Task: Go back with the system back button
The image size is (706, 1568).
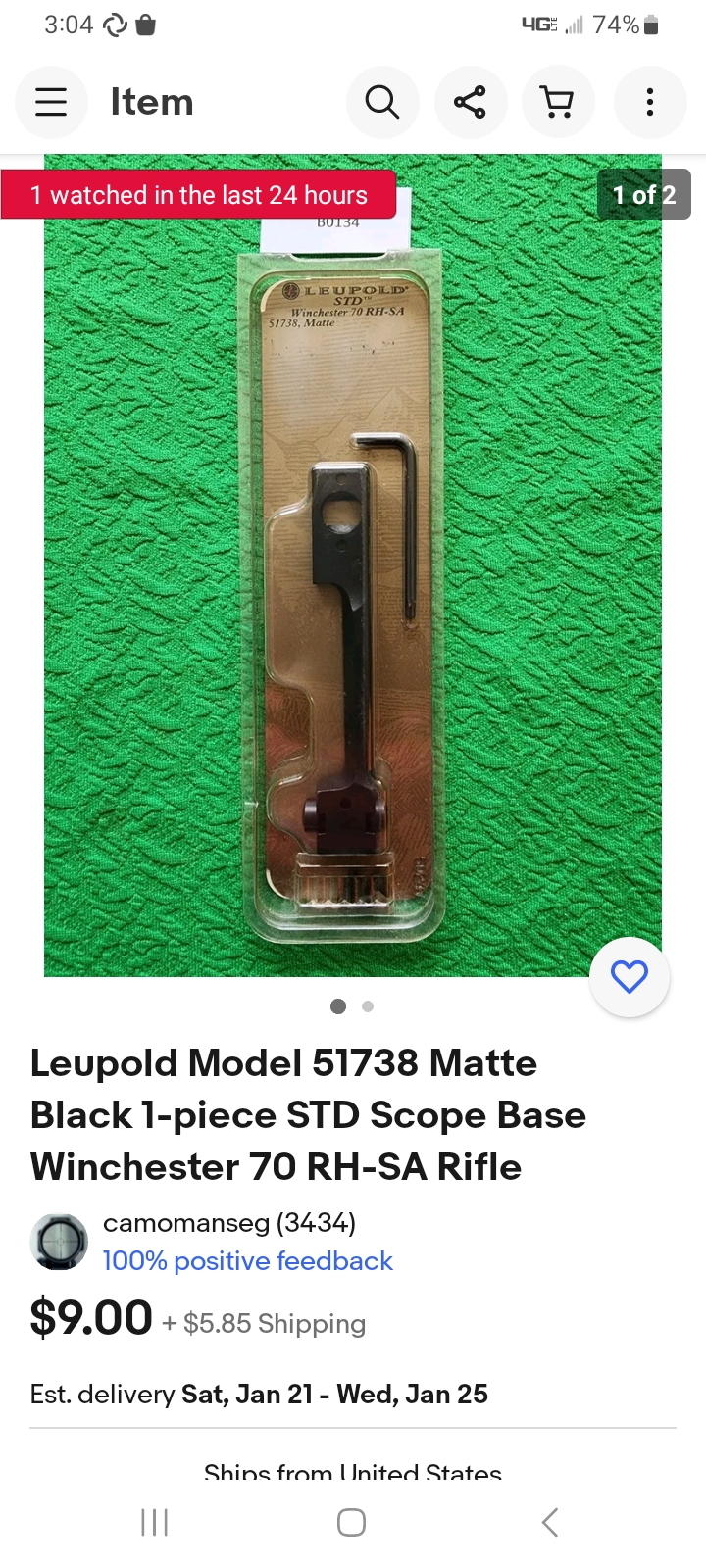Action: click(550, 1522)
